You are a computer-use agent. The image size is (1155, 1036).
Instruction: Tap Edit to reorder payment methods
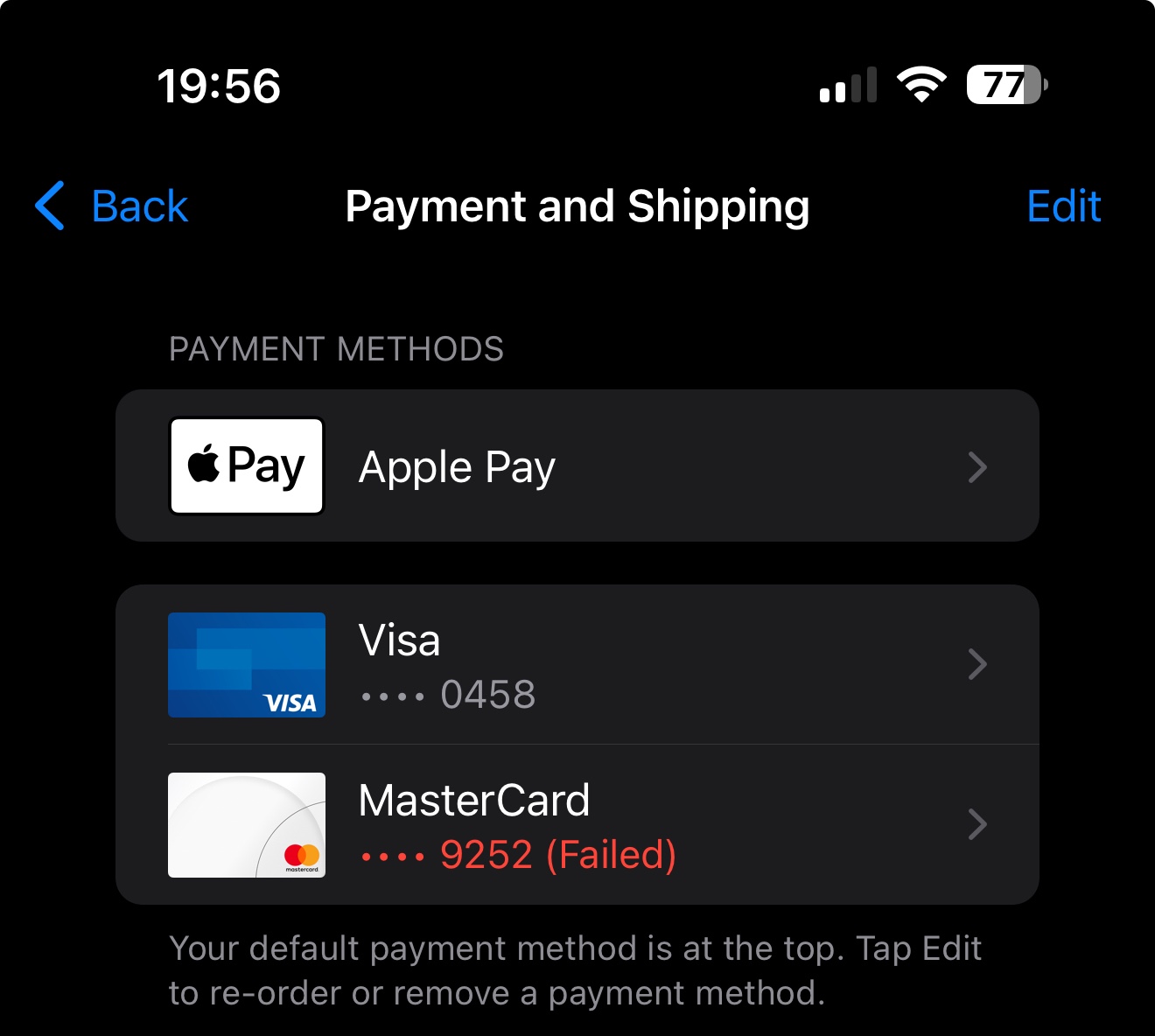point(1063,206)
